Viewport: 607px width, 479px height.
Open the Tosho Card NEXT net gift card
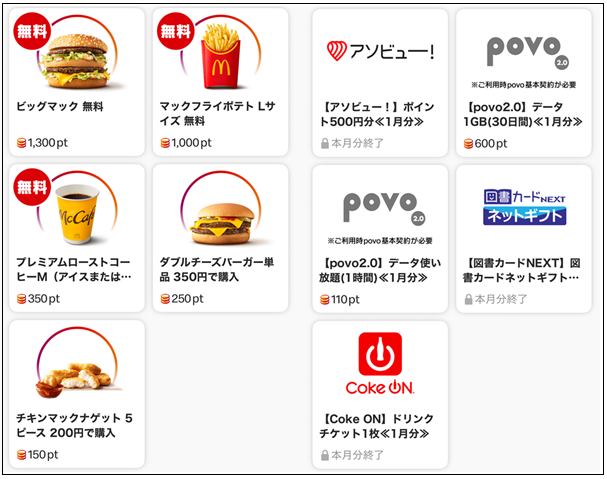click(x=524, y=238)
